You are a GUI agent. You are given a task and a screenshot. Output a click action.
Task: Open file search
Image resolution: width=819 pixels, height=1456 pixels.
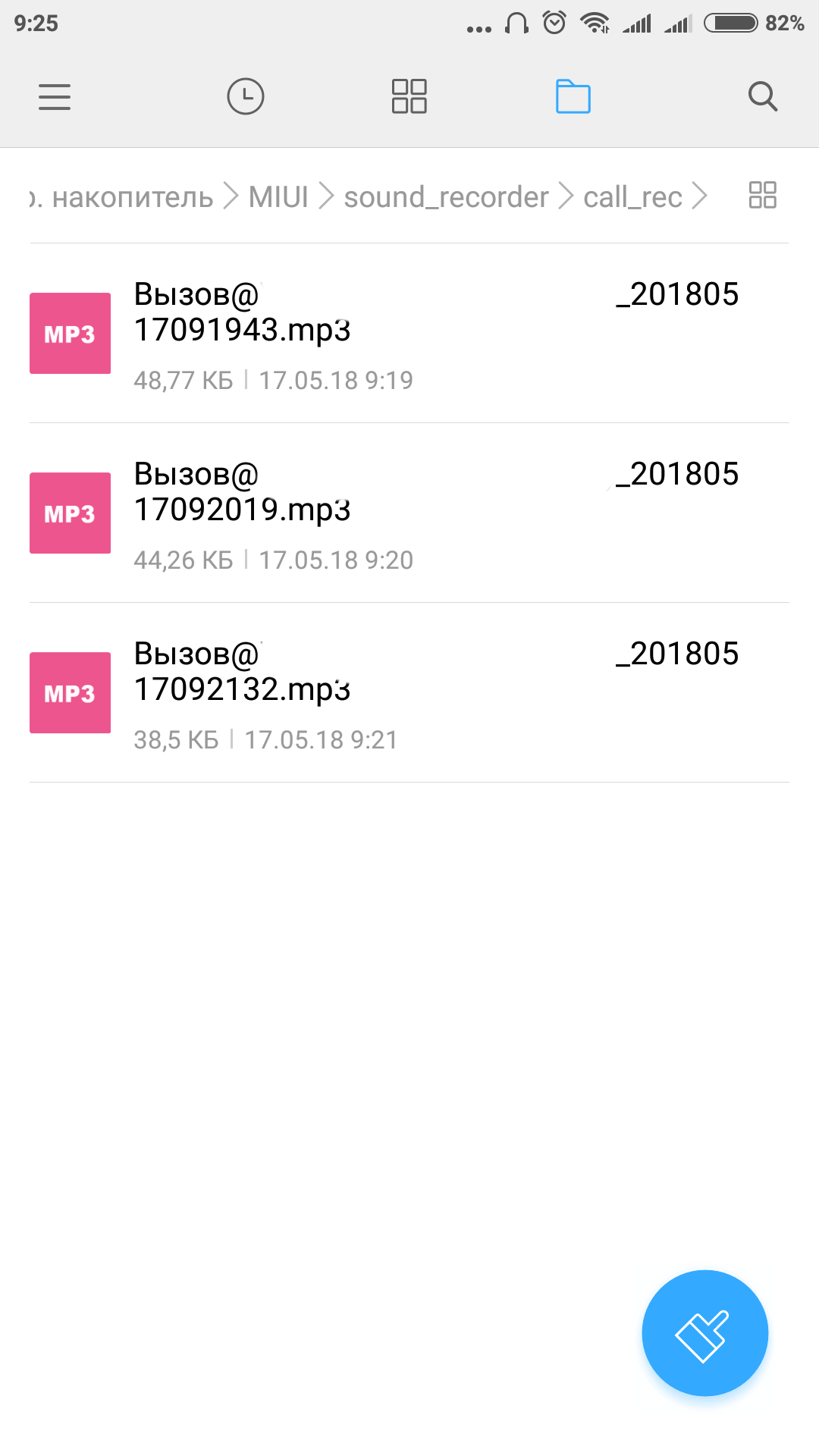point(763,97)
